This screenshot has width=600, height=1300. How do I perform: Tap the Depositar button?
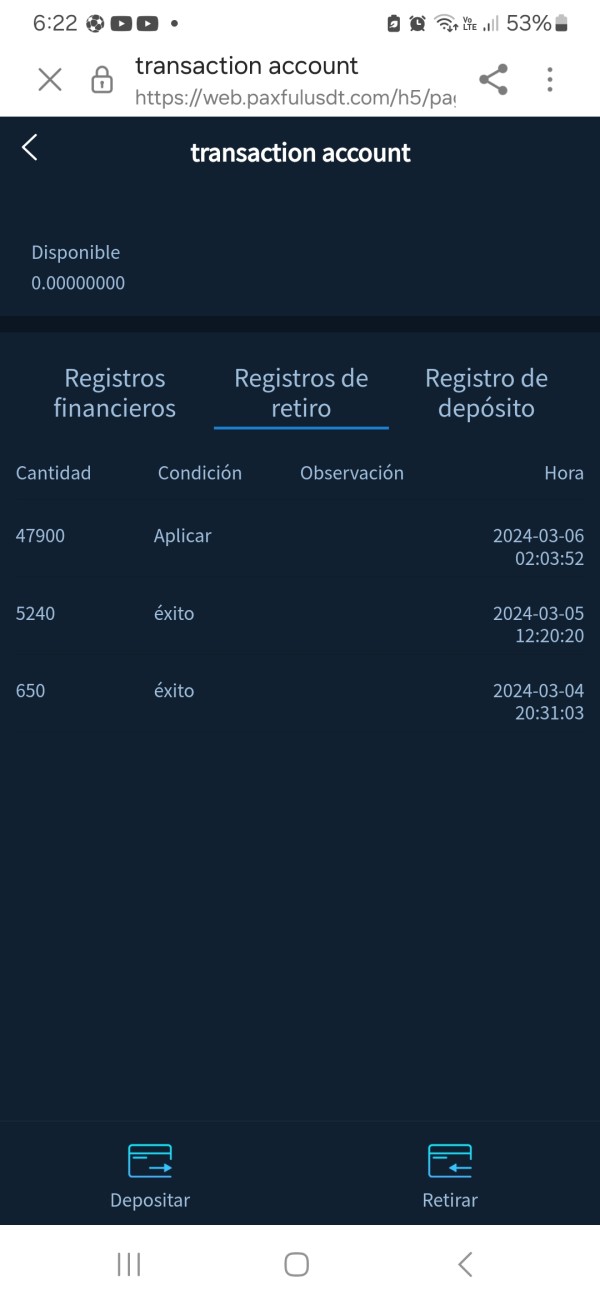tap(150, 1176)
